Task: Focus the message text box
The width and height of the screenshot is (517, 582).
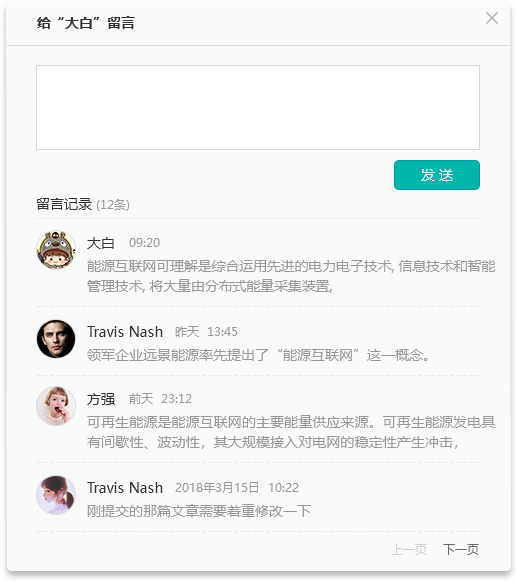Action: (258, 108)
